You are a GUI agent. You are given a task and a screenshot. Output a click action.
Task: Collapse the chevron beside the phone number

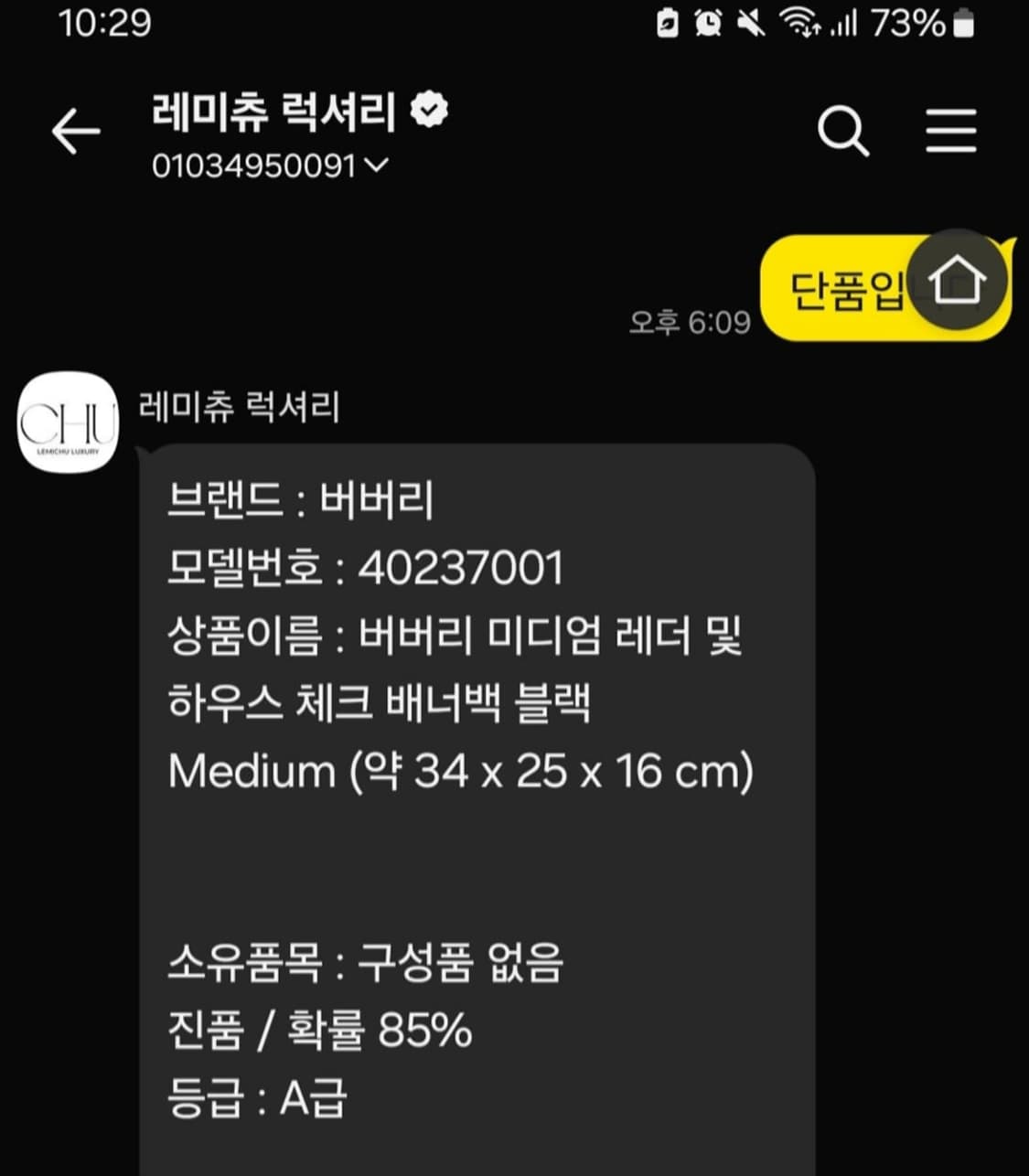[375, 166]
